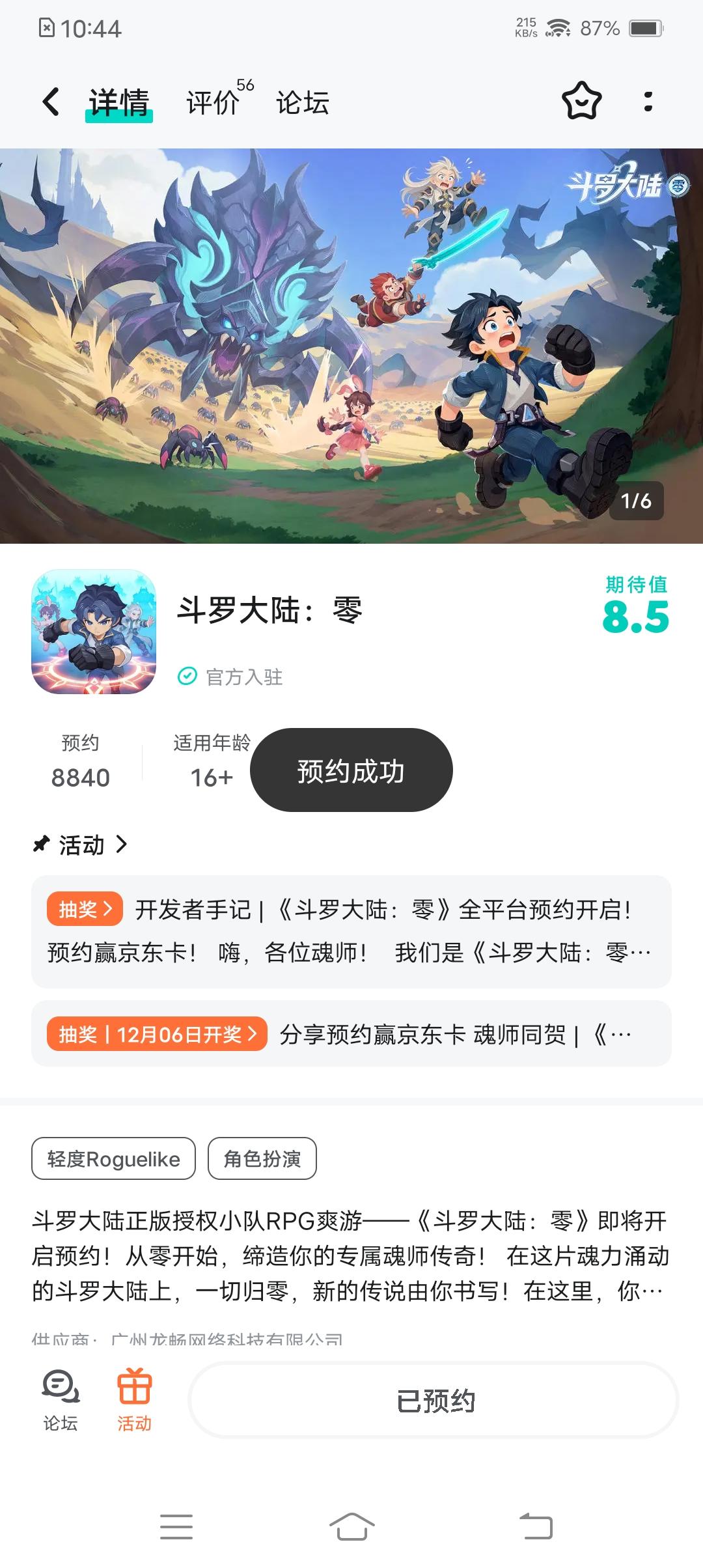Tap the favorite star icon in the top bar
703x1568 pixels.
click(581, 102)
